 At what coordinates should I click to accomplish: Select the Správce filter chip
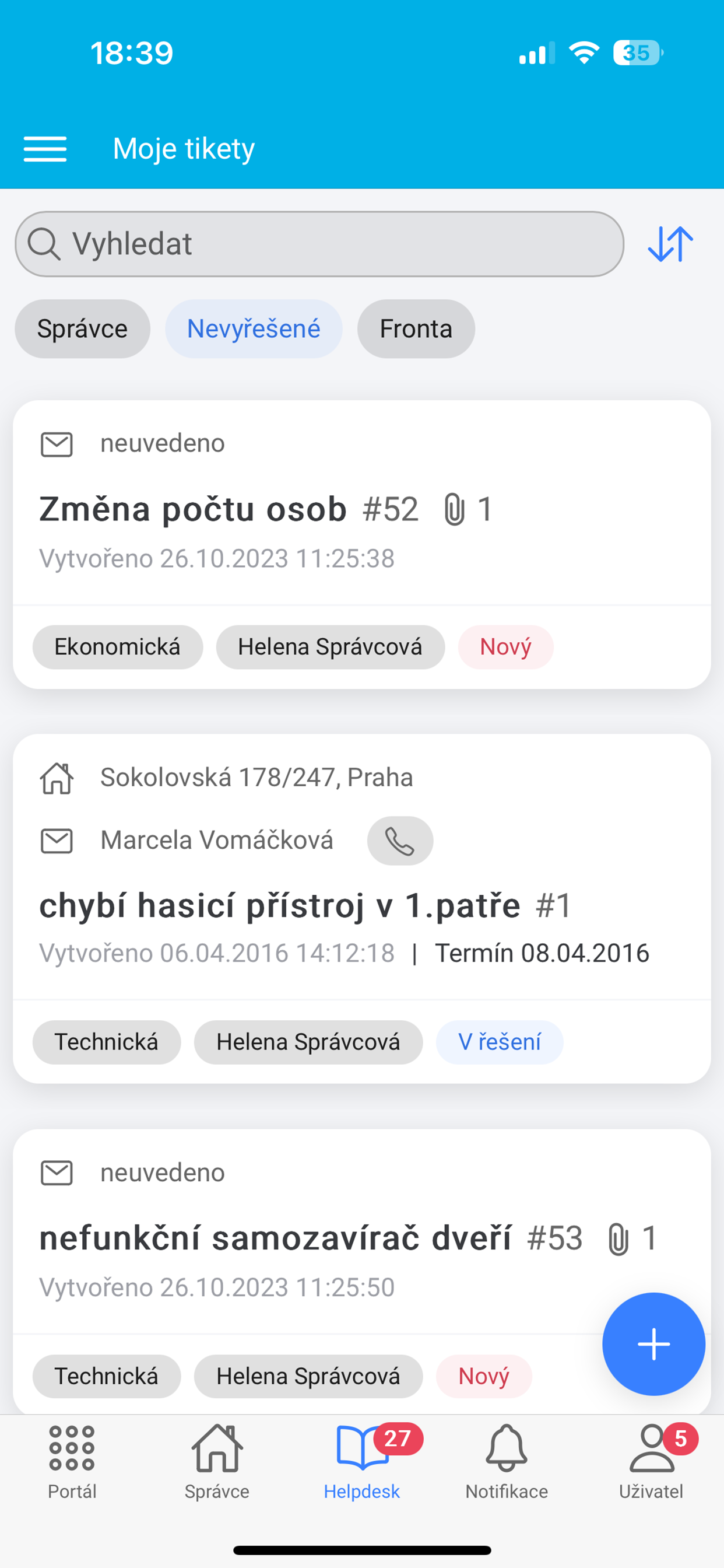click(x=83, y=328)
